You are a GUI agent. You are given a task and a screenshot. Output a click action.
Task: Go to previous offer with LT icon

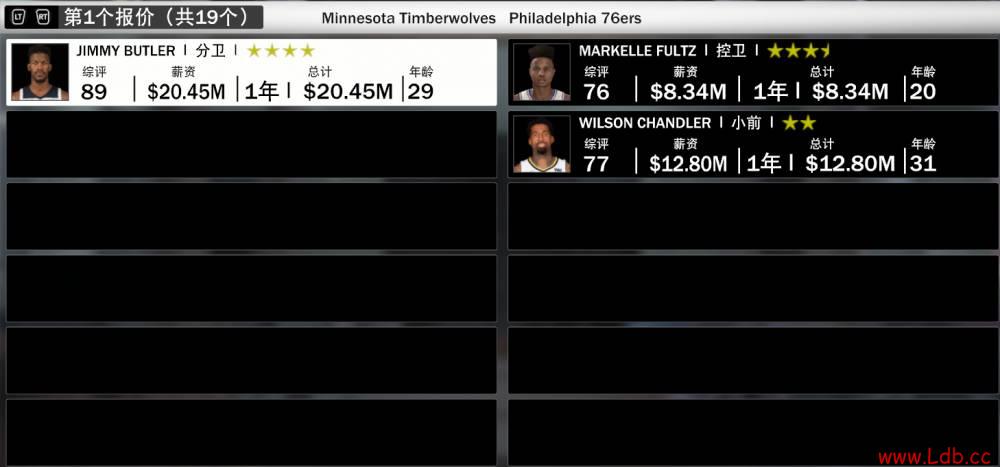point(18,16)
